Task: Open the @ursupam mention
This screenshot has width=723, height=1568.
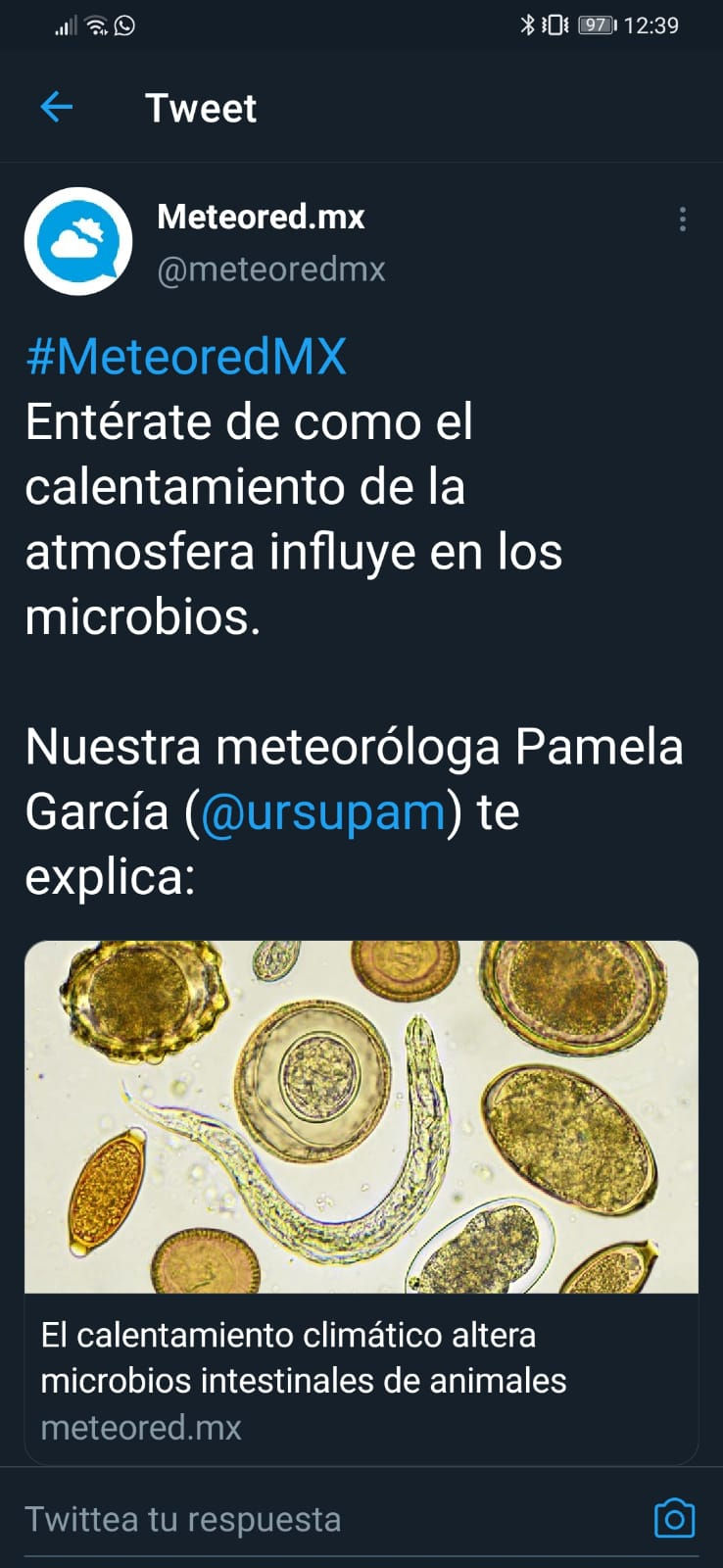Action: coord(323,811)
